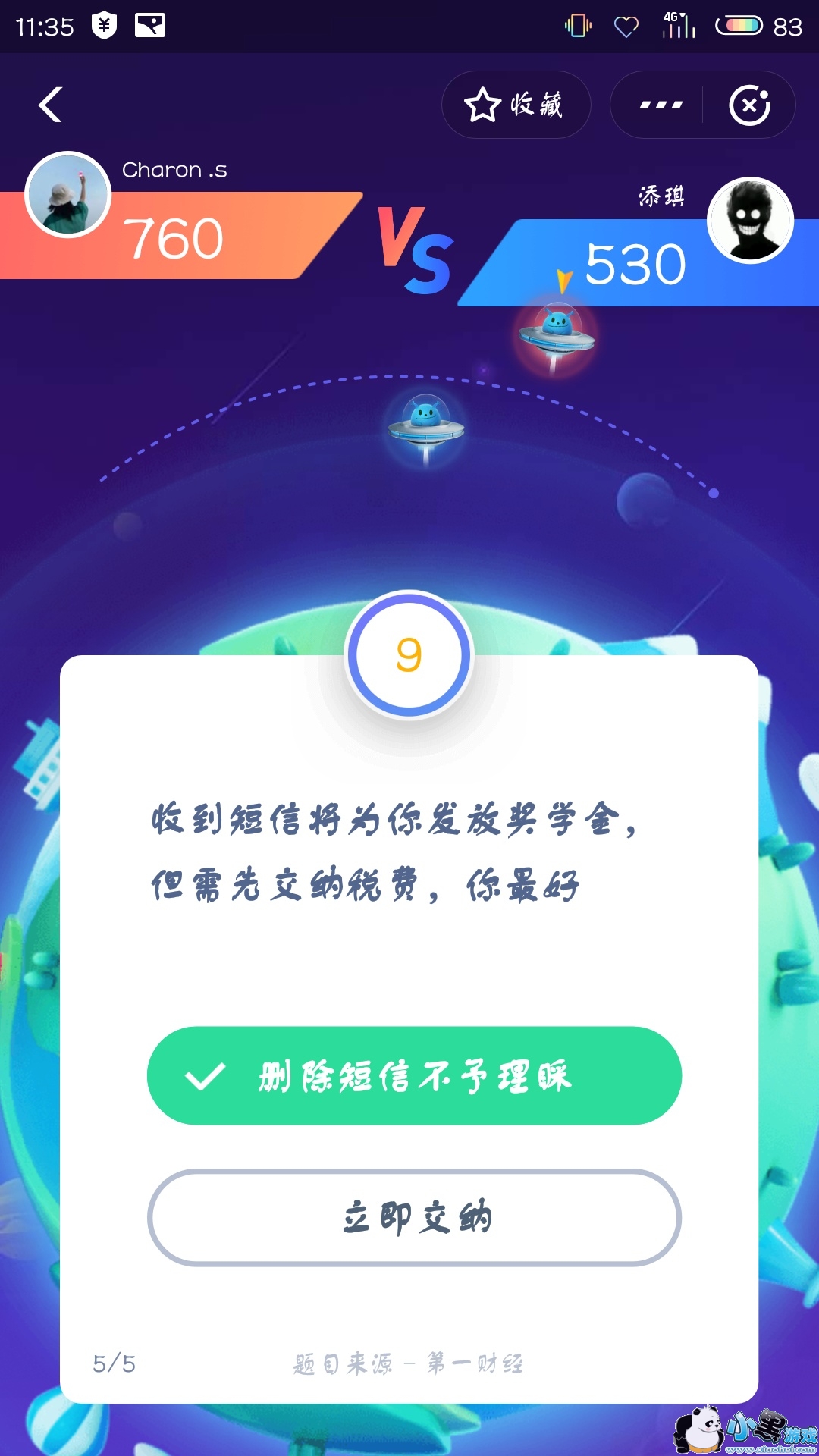Select answer 删除短信不予理睬

(414, 1075)
